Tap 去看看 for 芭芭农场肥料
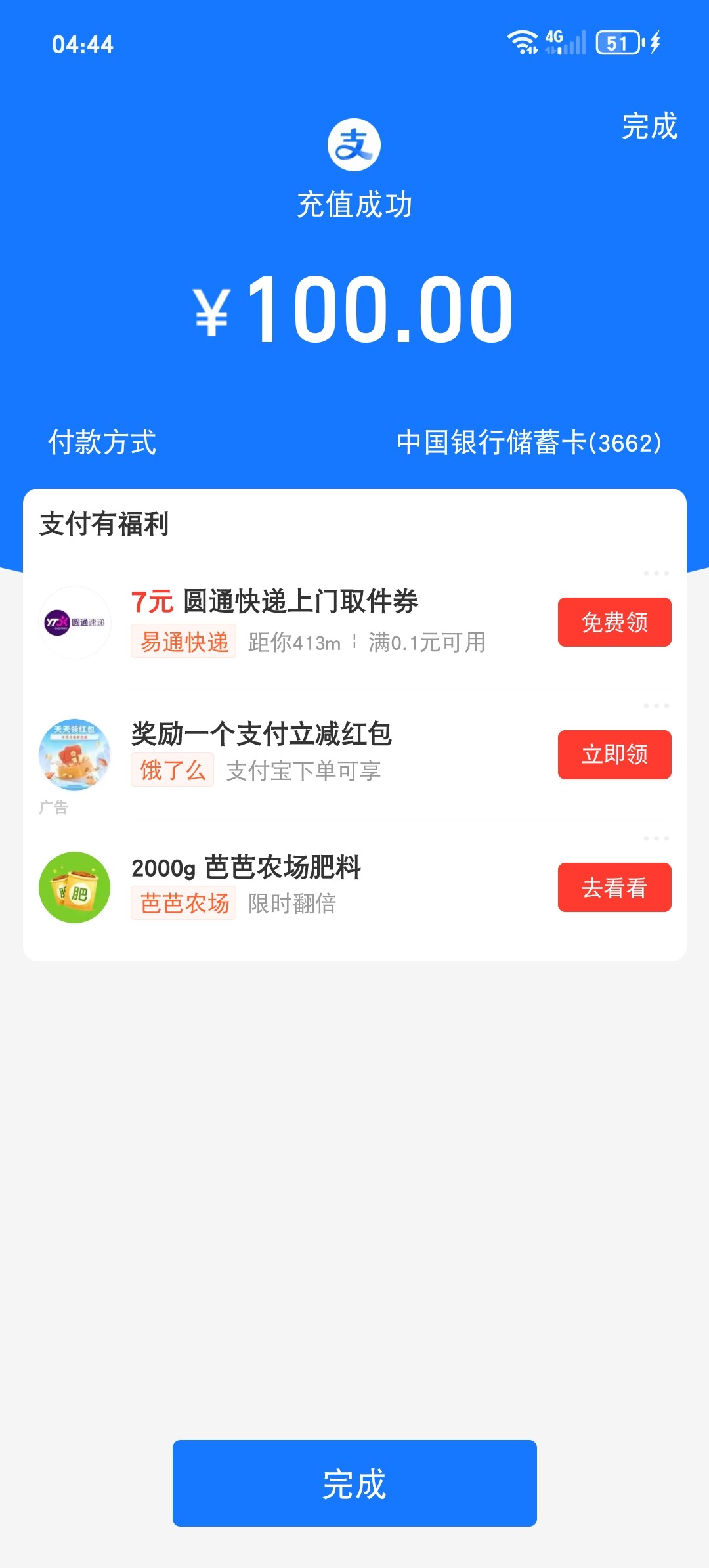Screen dimensions: 709x1568 coord(614,887)
